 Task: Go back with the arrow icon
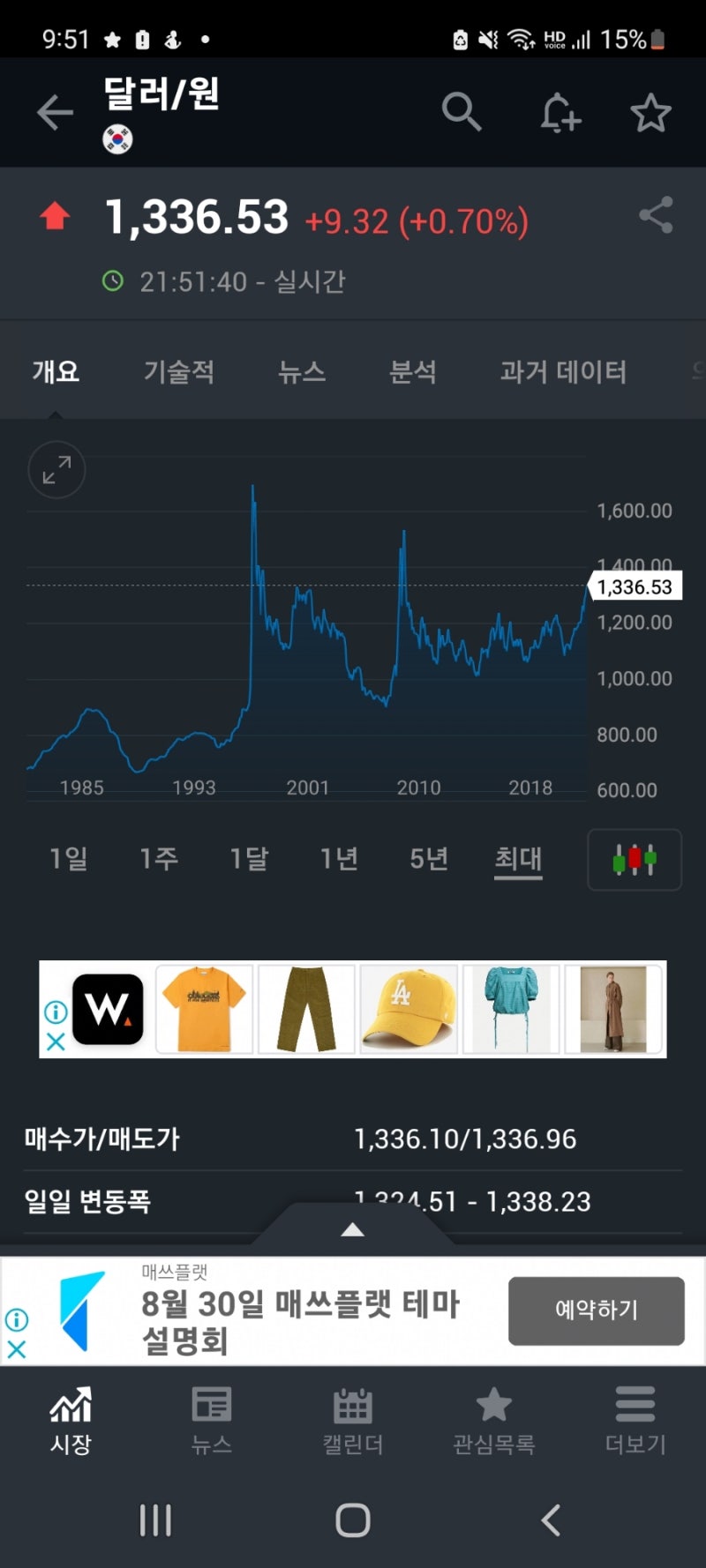click(55, 112)
